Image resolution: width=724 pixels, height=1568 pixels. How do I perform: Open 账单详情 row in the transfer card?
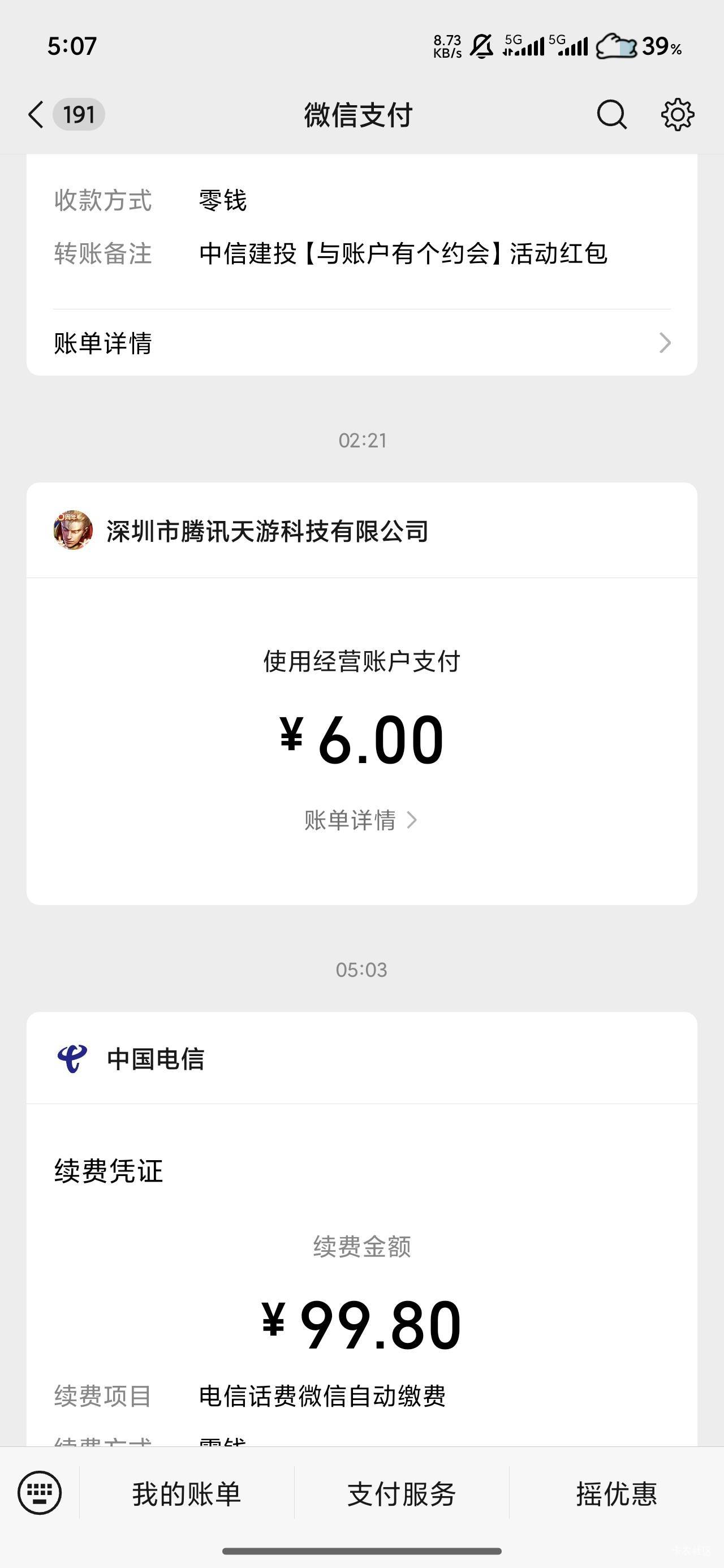361,343
